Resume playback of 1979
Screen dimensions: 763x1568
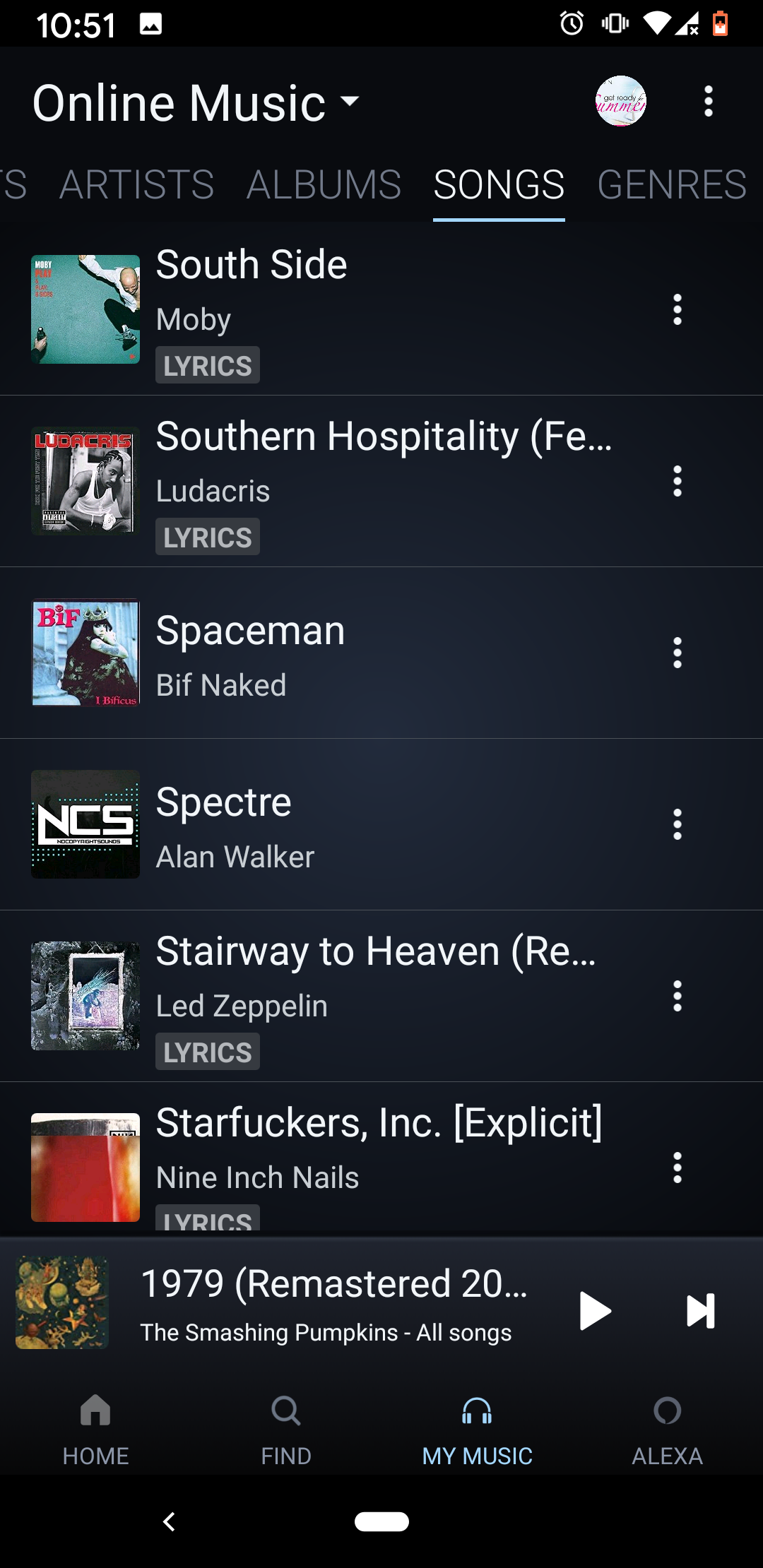[594, 1311]
